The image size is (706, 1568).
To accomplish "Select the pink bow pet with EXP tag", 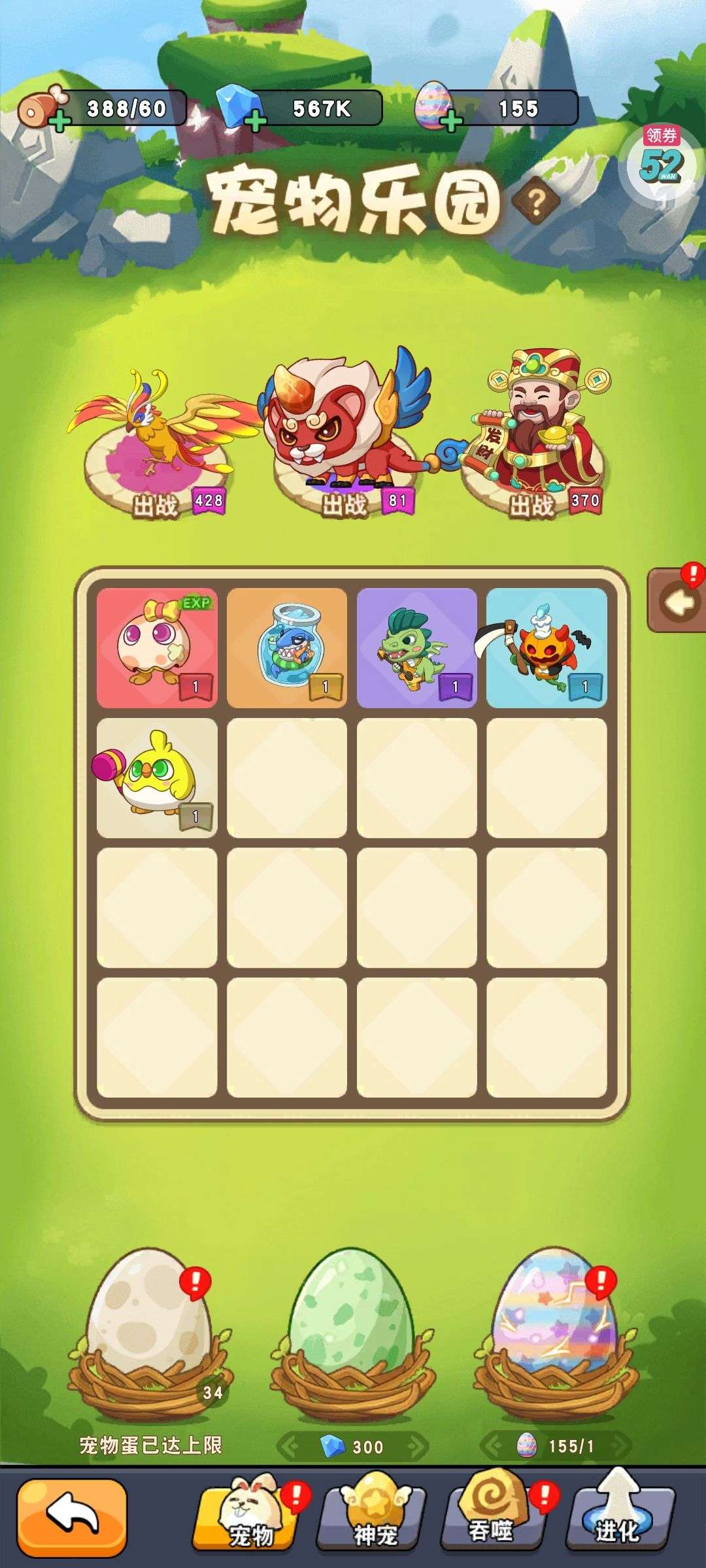I will tap(157, 647).
